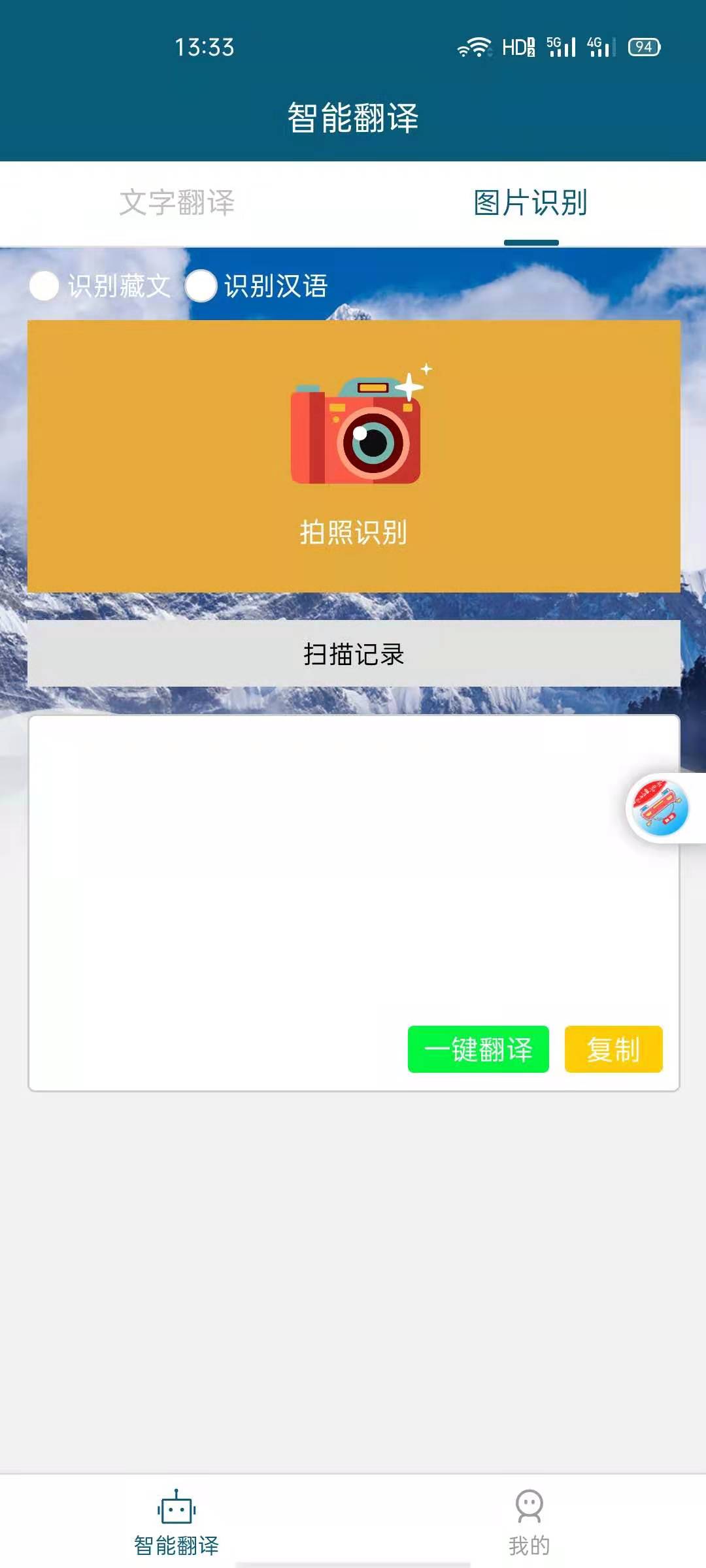The height and width of the screenshot is (1568, 706).
Task: Choose the 识别藏文 radio option
Action: [x=44, y=286]
